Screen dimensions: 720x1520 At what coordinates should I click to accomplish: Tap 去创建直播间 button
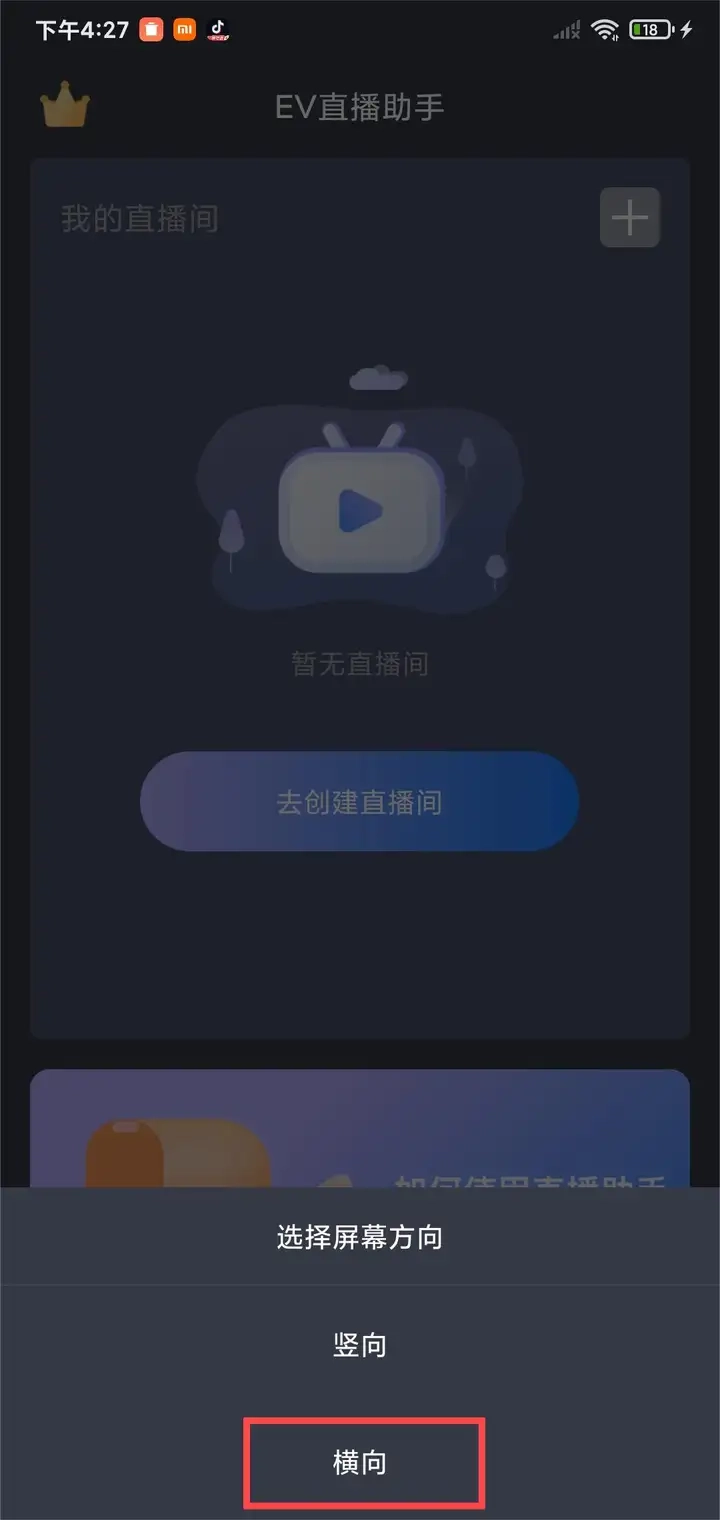click(360, 802)
